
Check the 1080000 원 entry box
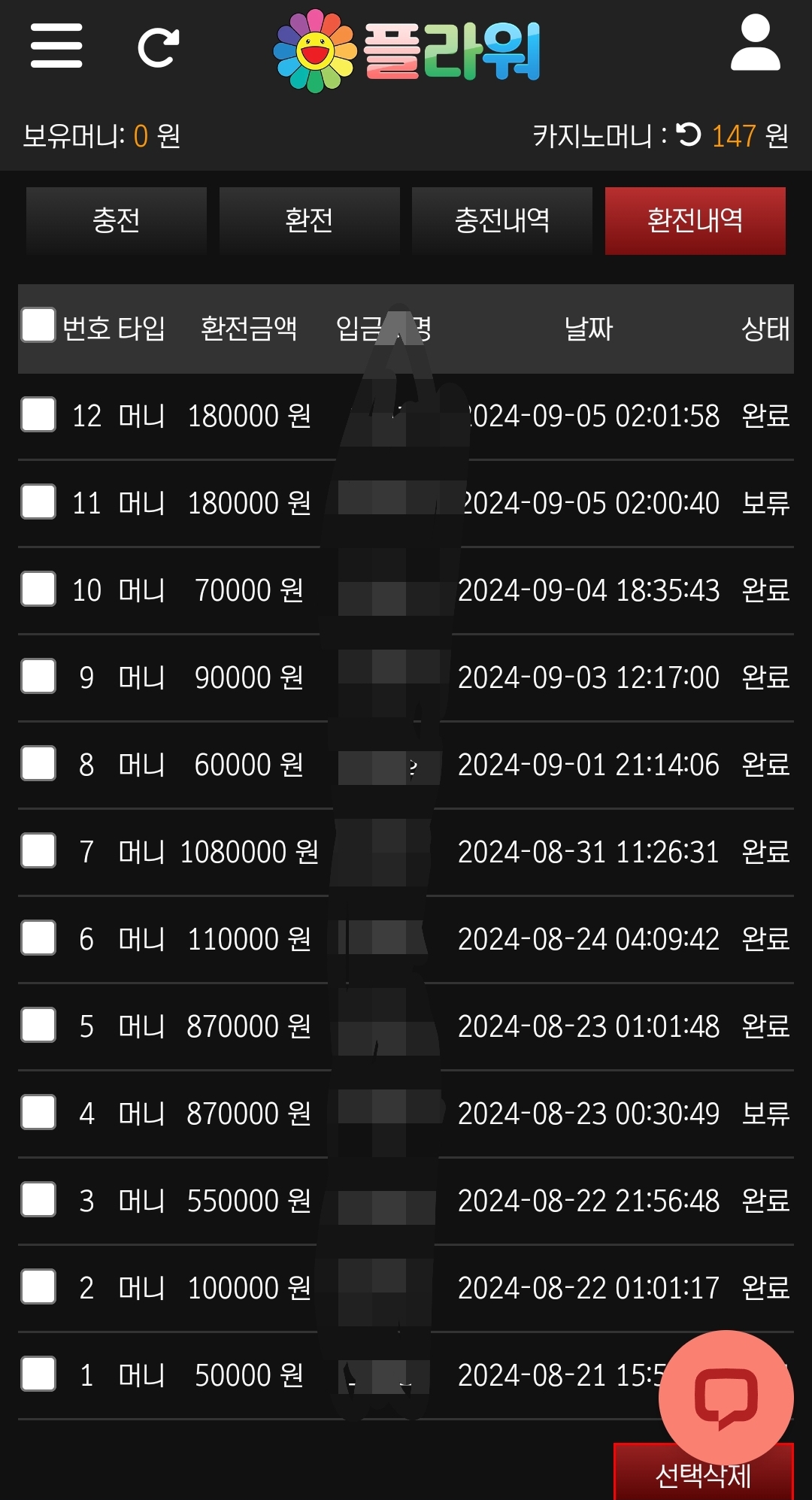[38, 851]
